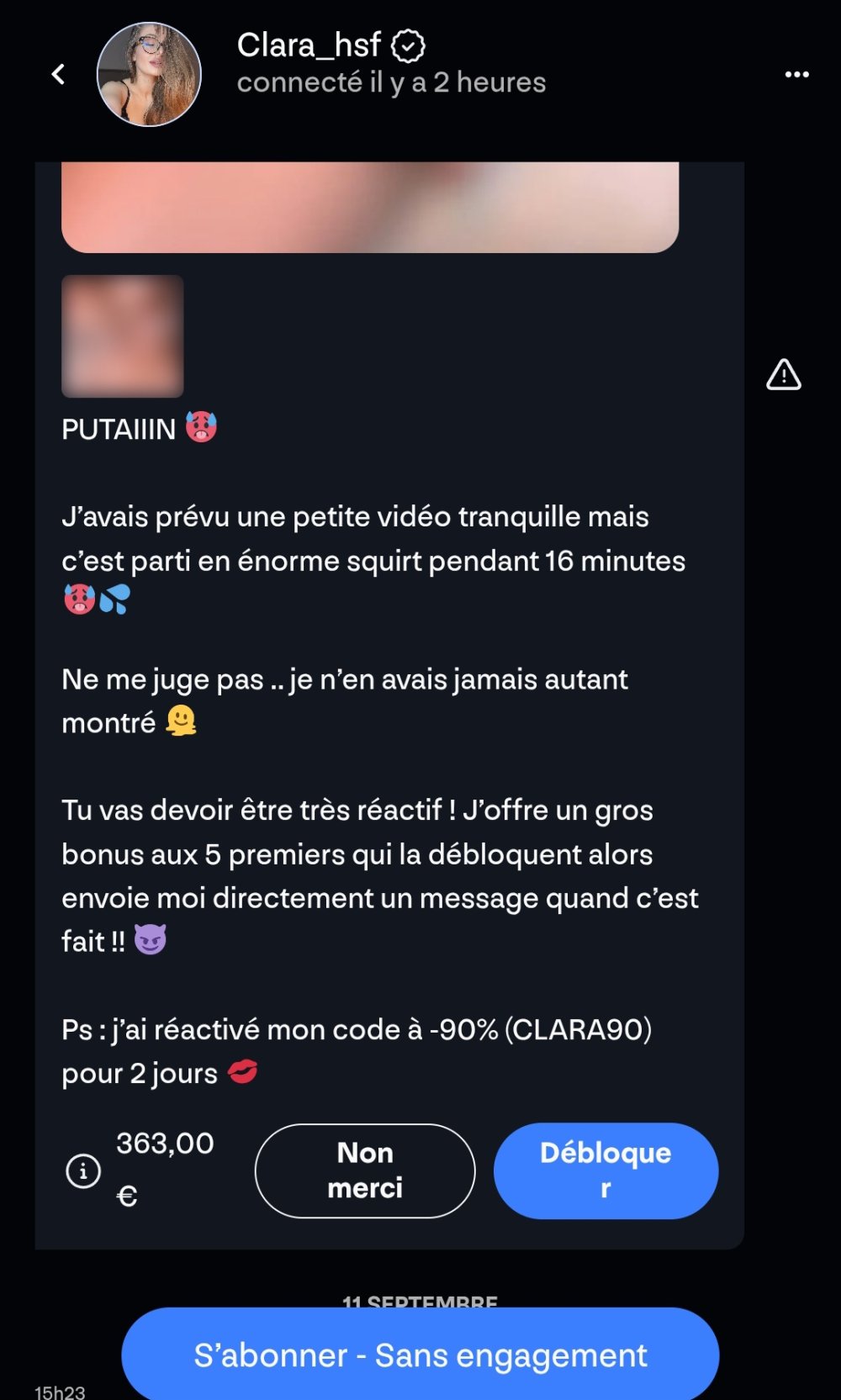Tap the Débloquer button
The width and height of the screenshot is (841, 1400).
[606, 1170]
